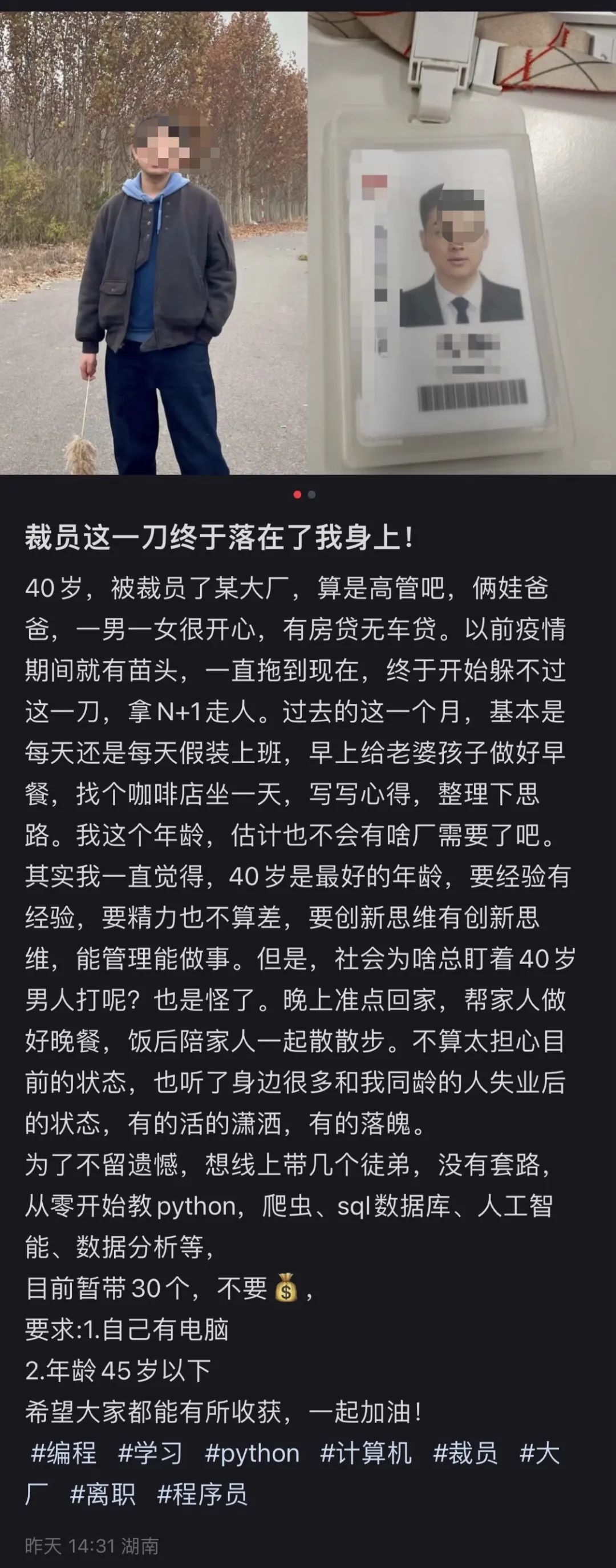Open the #编程 hashtag
This screenshot has height=1568, width=616.
tap(63, 1453)
